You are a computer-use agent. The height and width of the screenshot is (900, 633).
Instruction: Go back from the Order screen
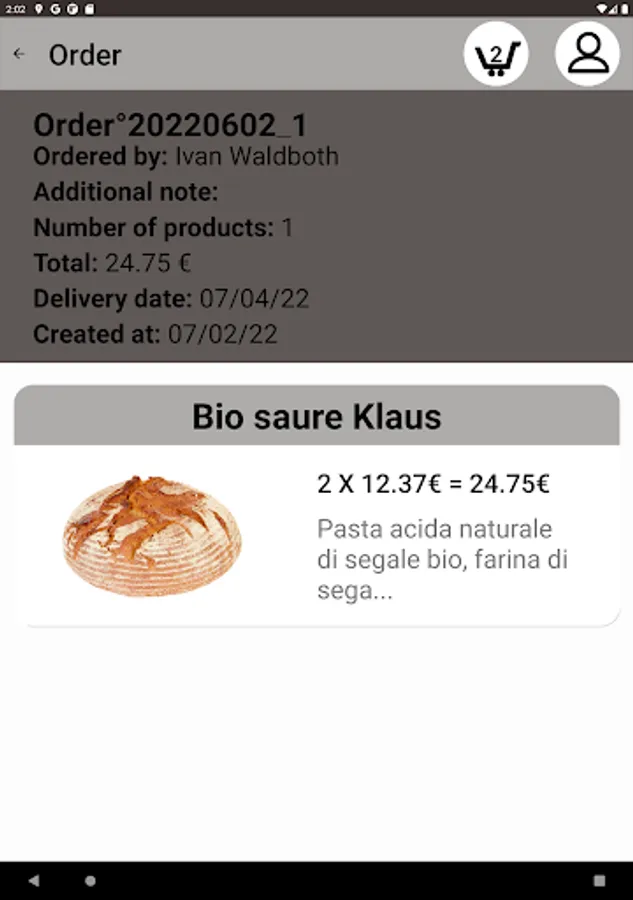coord(19,54)
